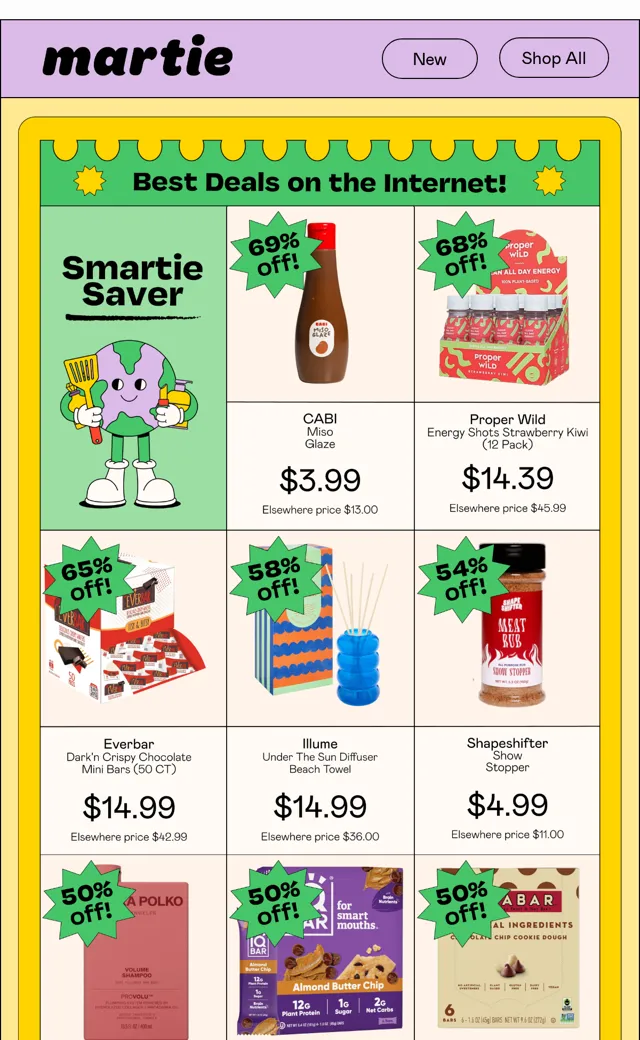Open the Larabar chocolate chip cookie dough
This screenshot has width=640, height=1040.
507,947
